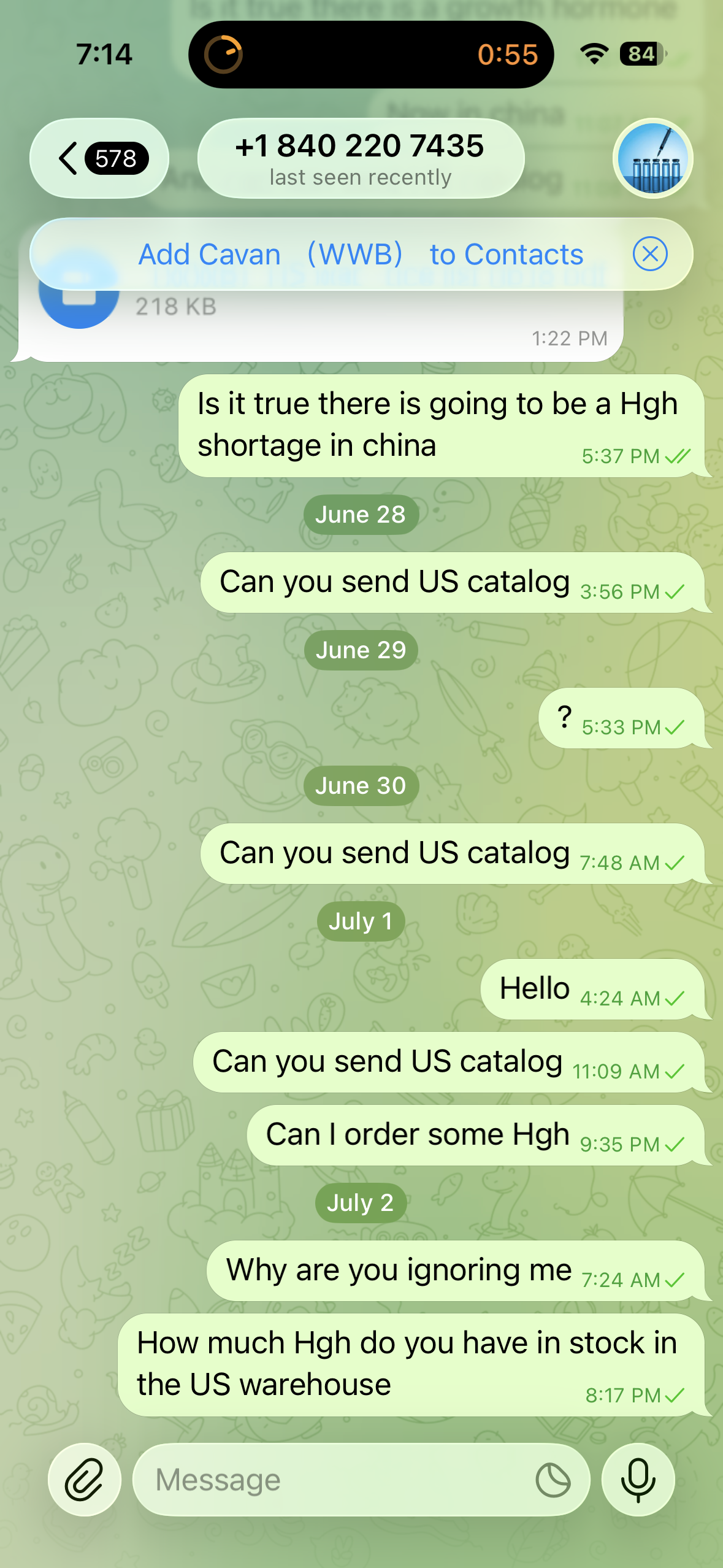This screenshot has height=1568, width=723.
Task: Add Cavan (WWB) to Contacts
Action: tap(361, 254)
